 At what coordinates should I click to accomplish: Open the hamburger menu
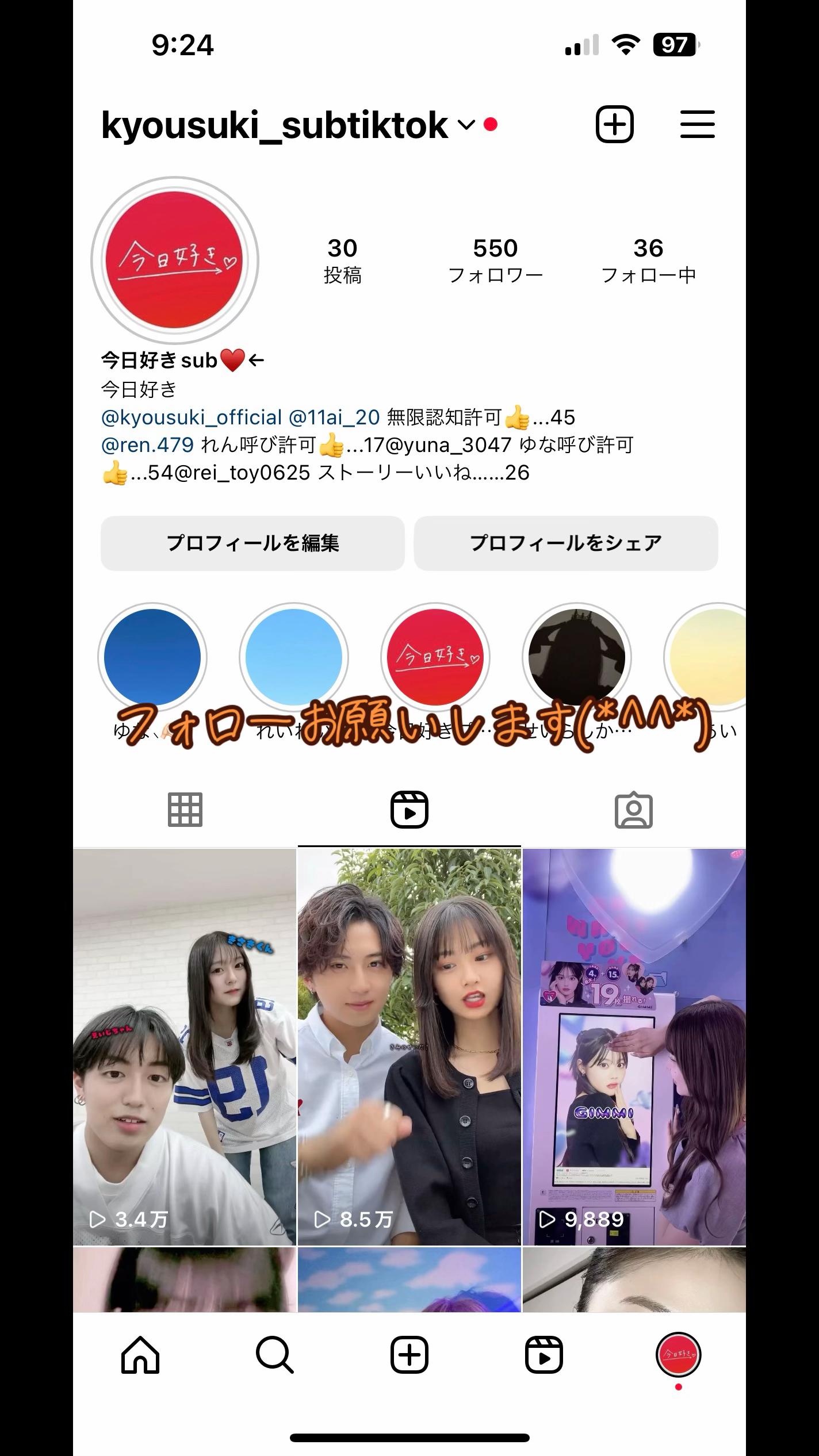[x=697, y=124]
